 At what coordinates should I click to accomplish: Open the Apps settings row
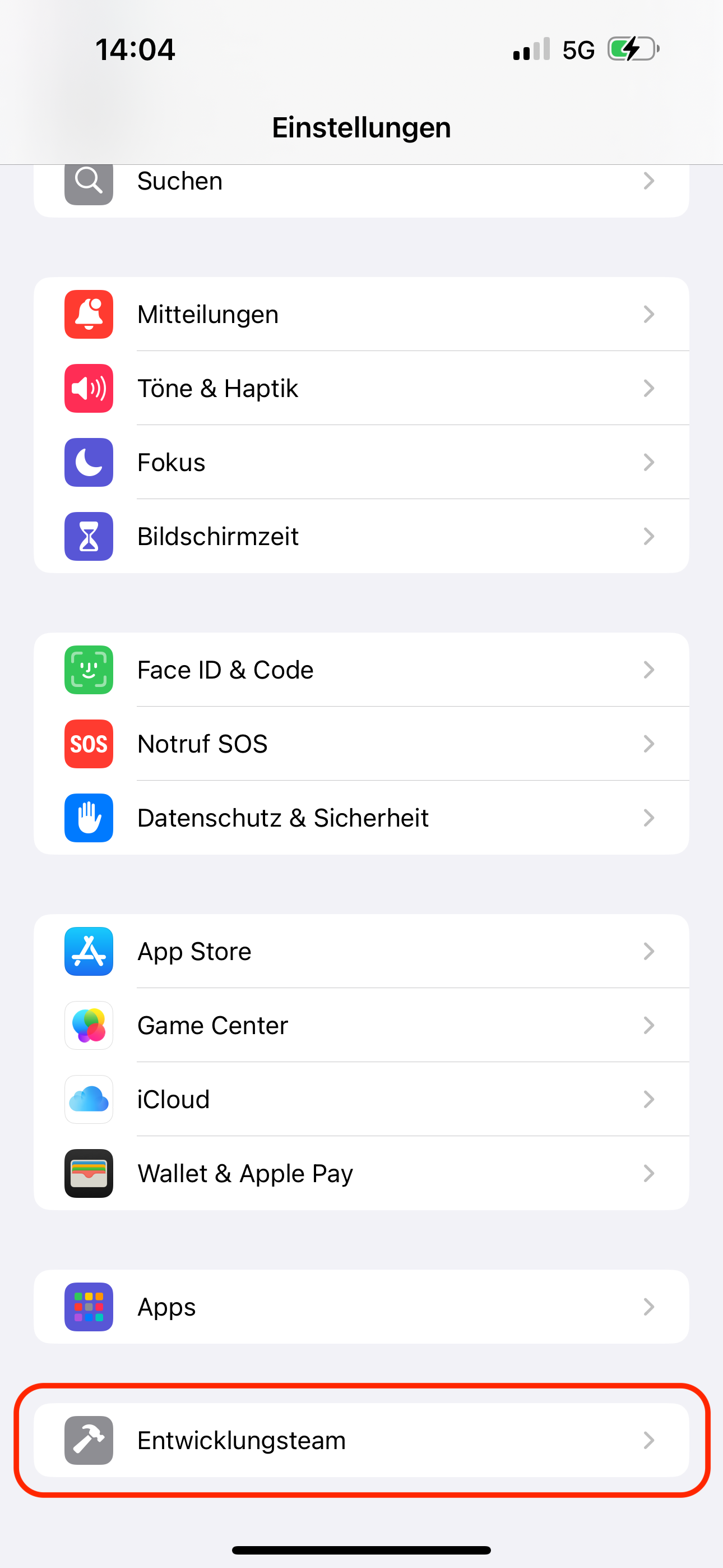point(361,1307)
